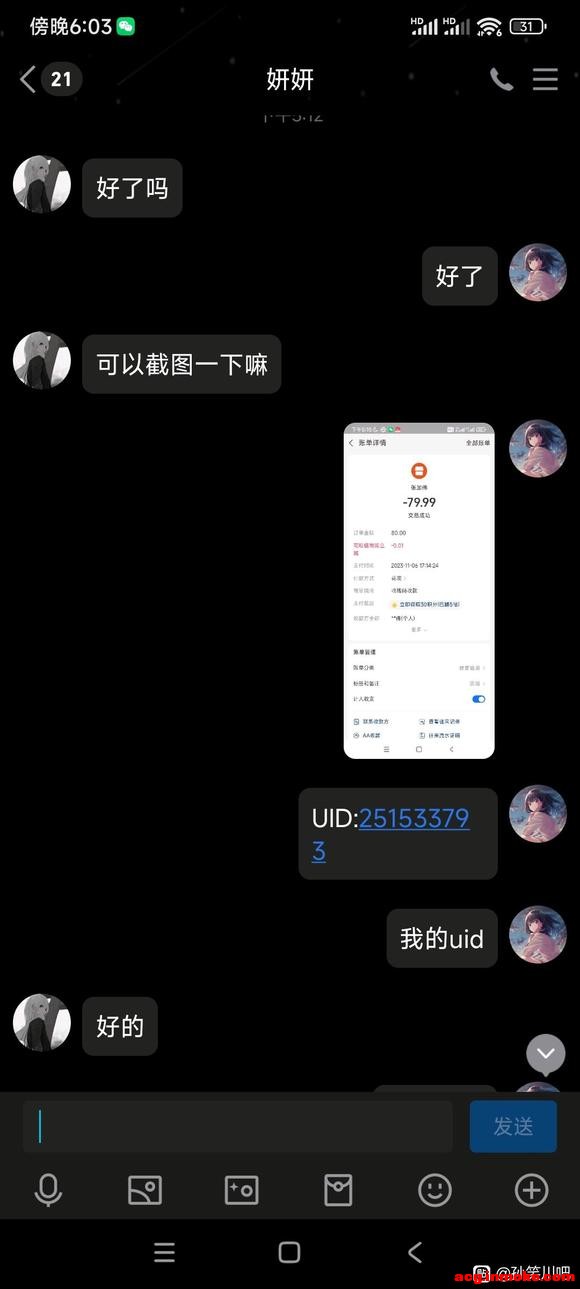580x1289 pixels.
Task: Go to the system home screen
Action: (x=289, y=1252)
